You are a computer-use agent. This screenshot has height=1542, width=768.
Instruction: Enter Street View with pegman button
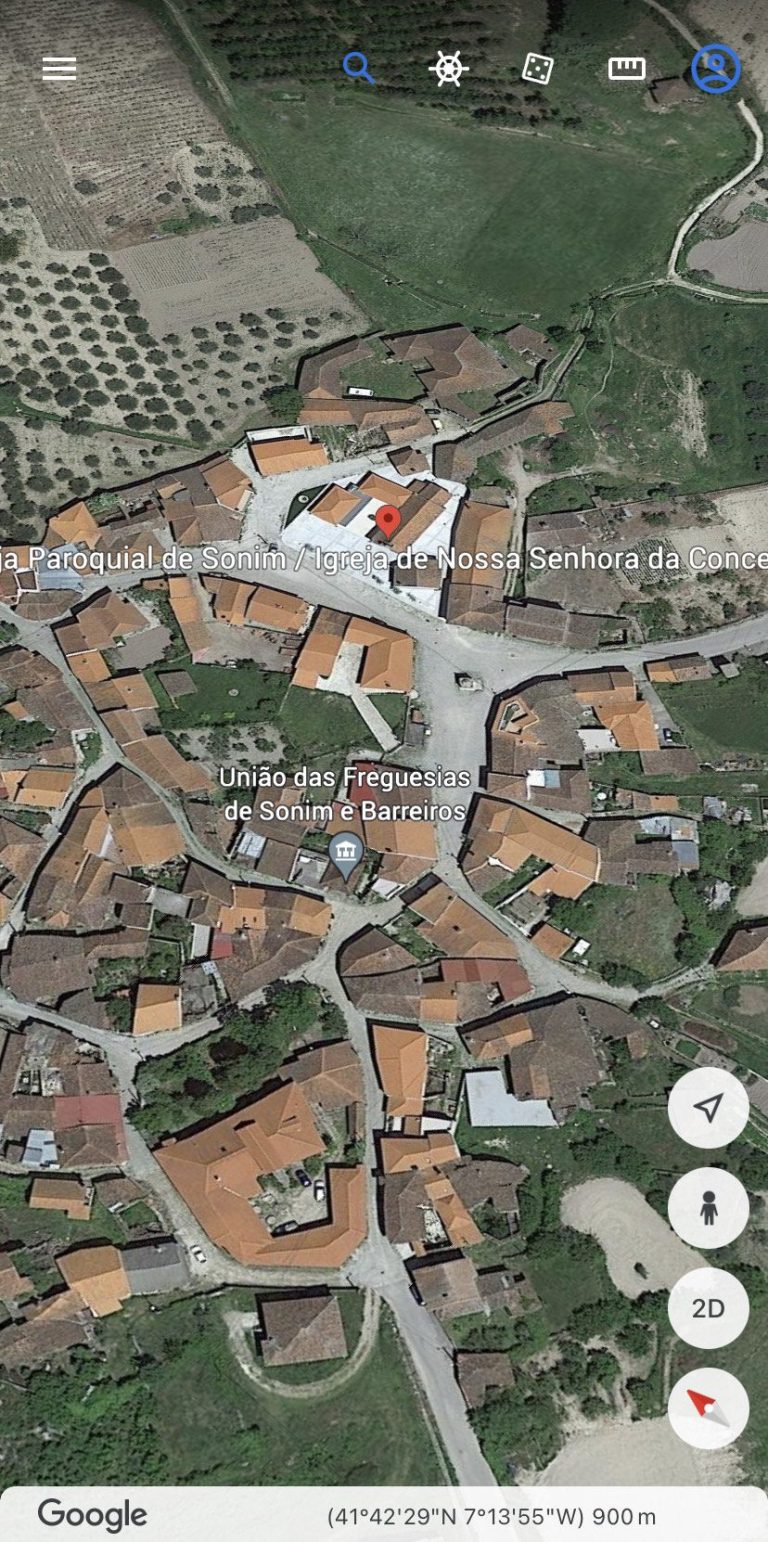coord(708,1207)
